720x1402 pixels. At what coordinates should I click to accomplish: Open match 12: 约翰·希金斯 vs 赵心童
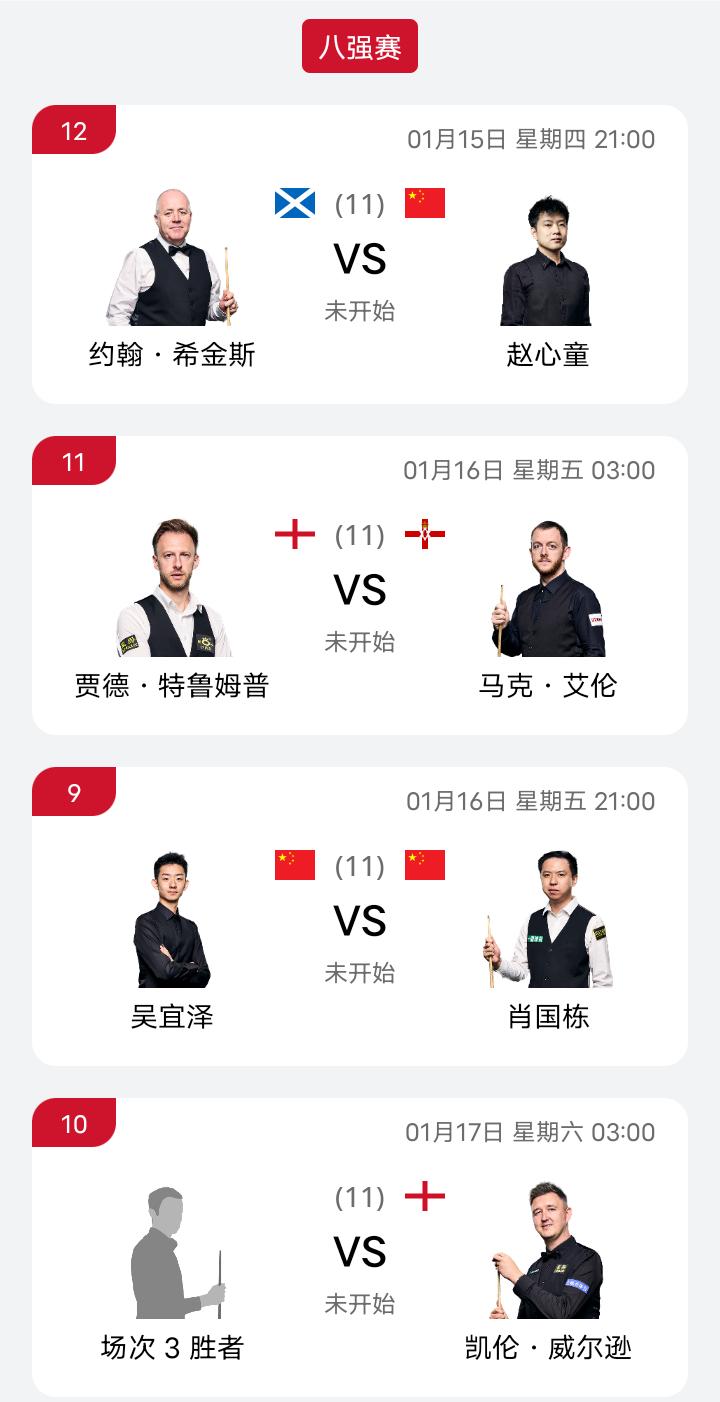[360, 260]
